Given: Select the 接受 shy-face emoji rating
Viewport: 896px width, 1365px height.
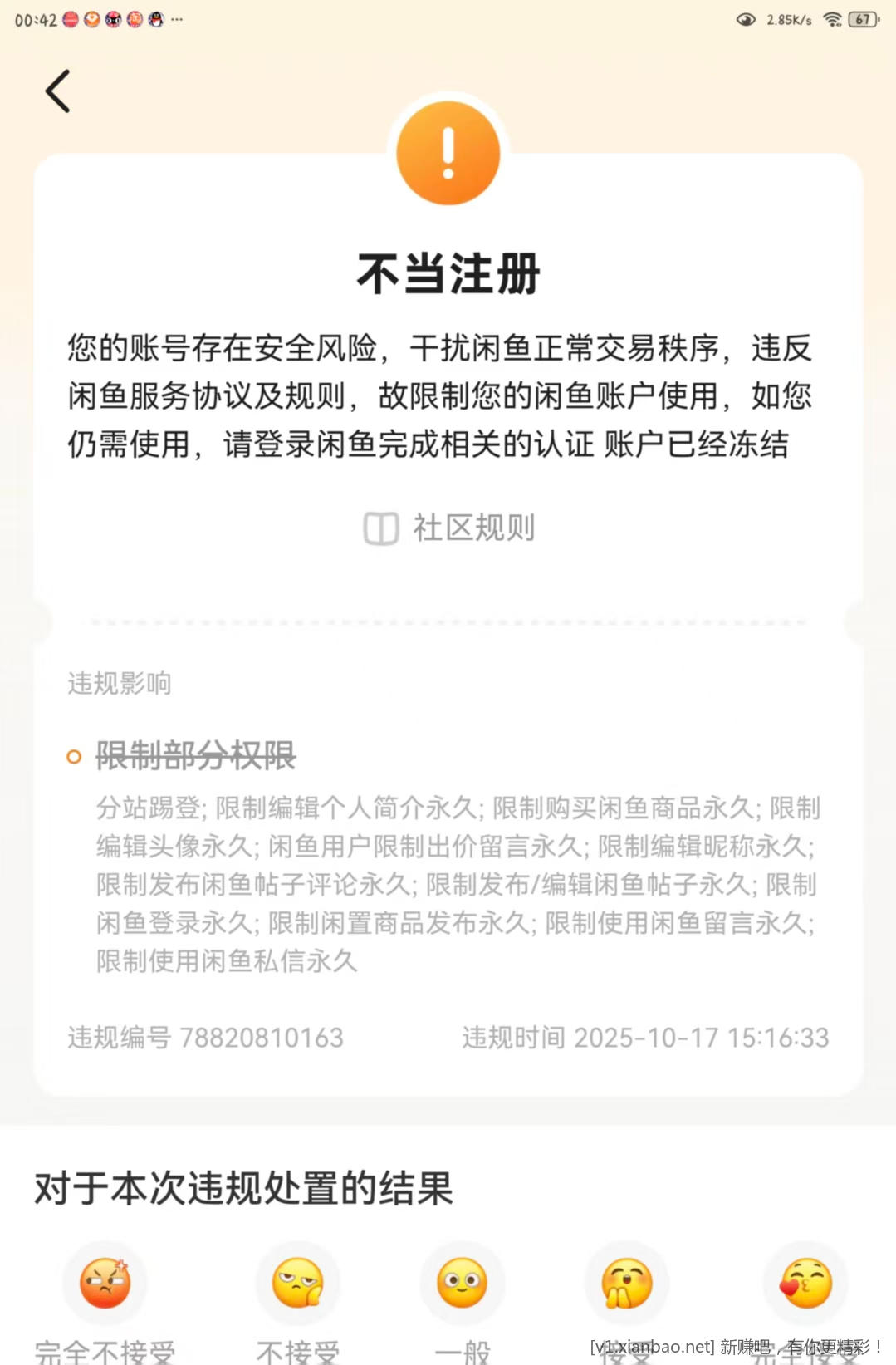Looking at the screenshot, I should (627, 1284).
